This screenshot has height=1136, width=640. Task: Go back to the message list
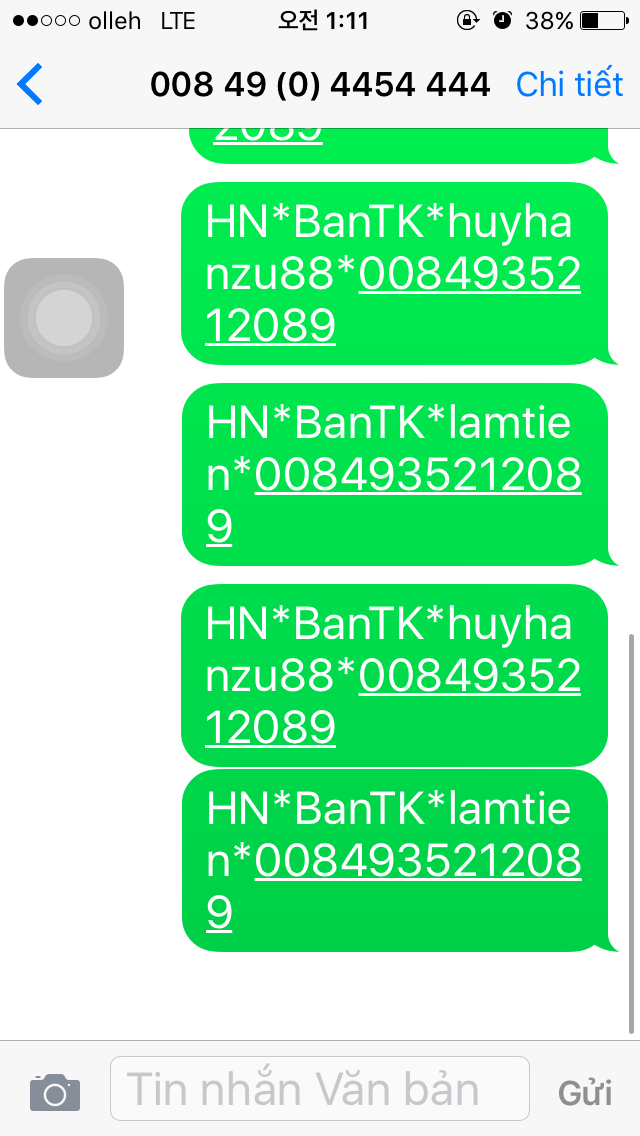(31, 85)
